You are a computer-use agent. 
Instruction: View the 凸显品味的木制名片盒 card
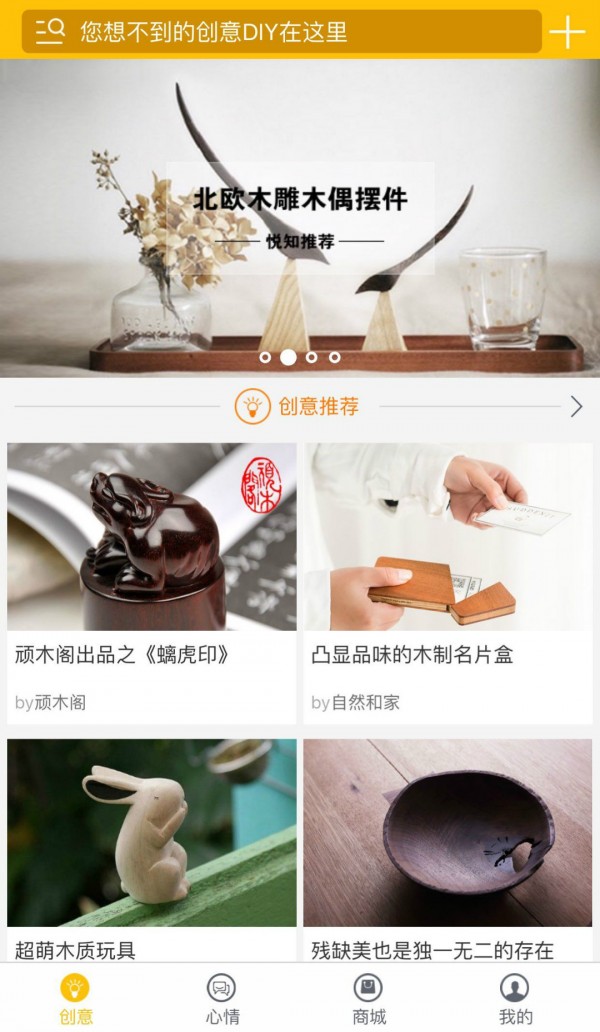tap(448, 580)
